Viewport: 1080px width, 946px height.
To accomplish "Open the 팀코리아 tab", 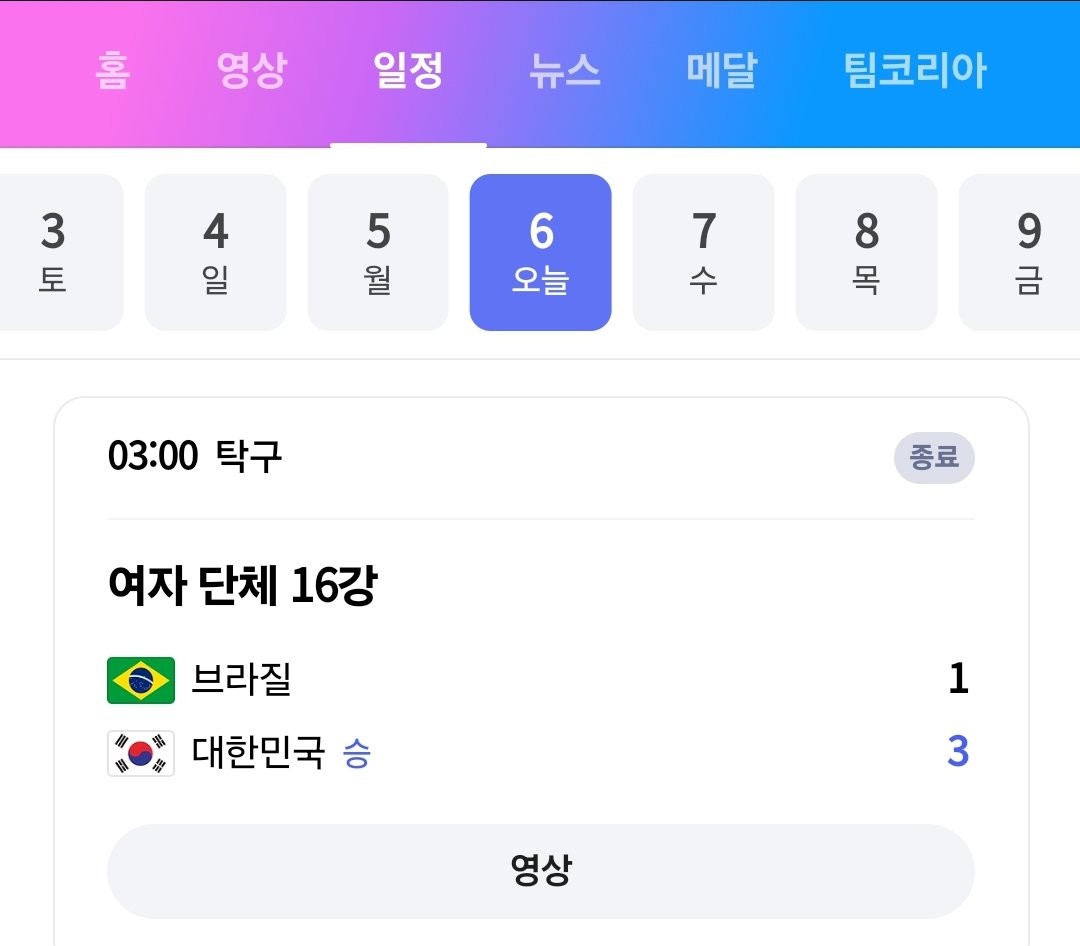I will coord(915,72).
